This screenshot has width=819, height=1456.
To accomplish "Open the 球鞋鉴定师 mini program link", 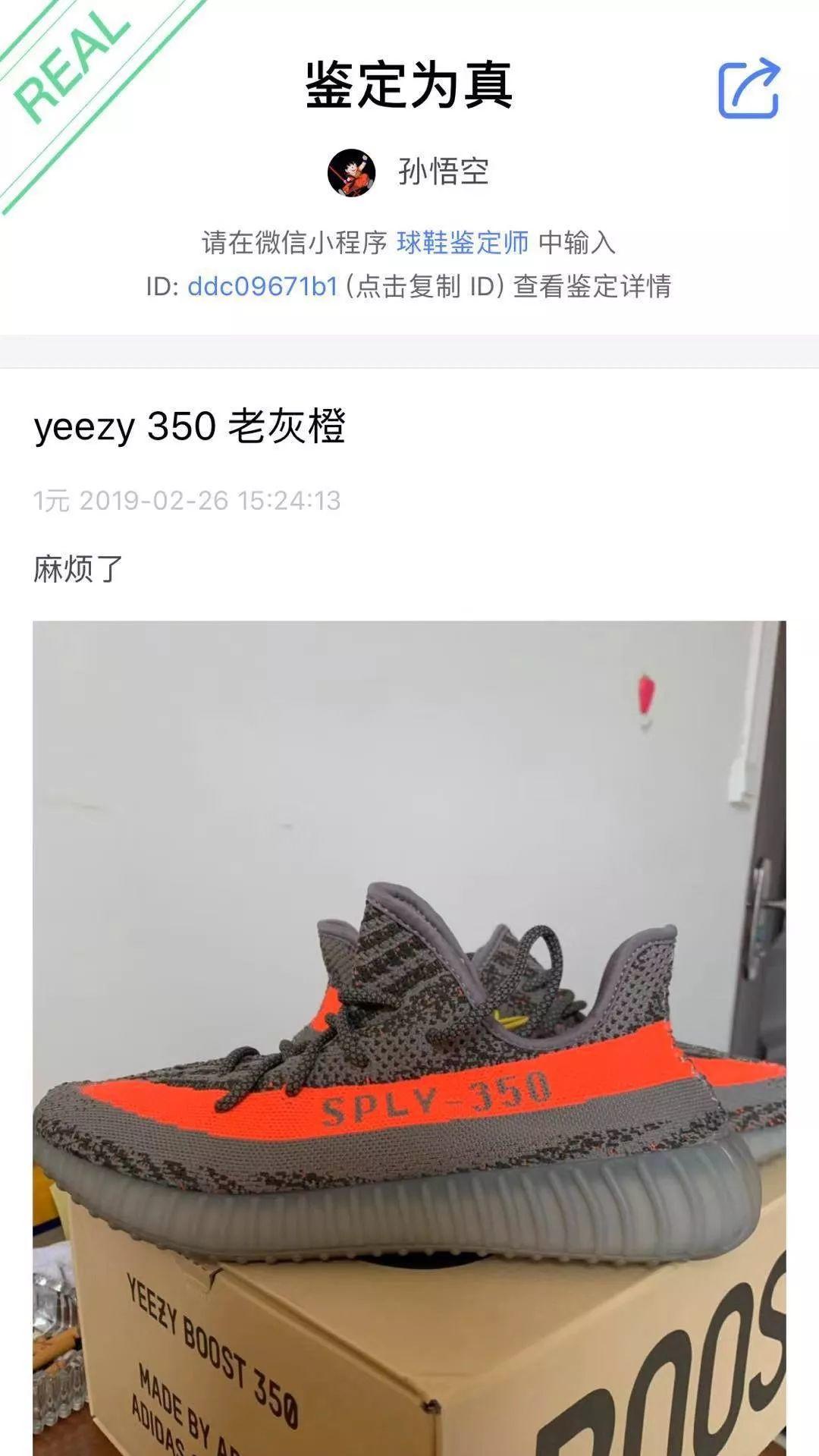I will (x=462, y=243).
